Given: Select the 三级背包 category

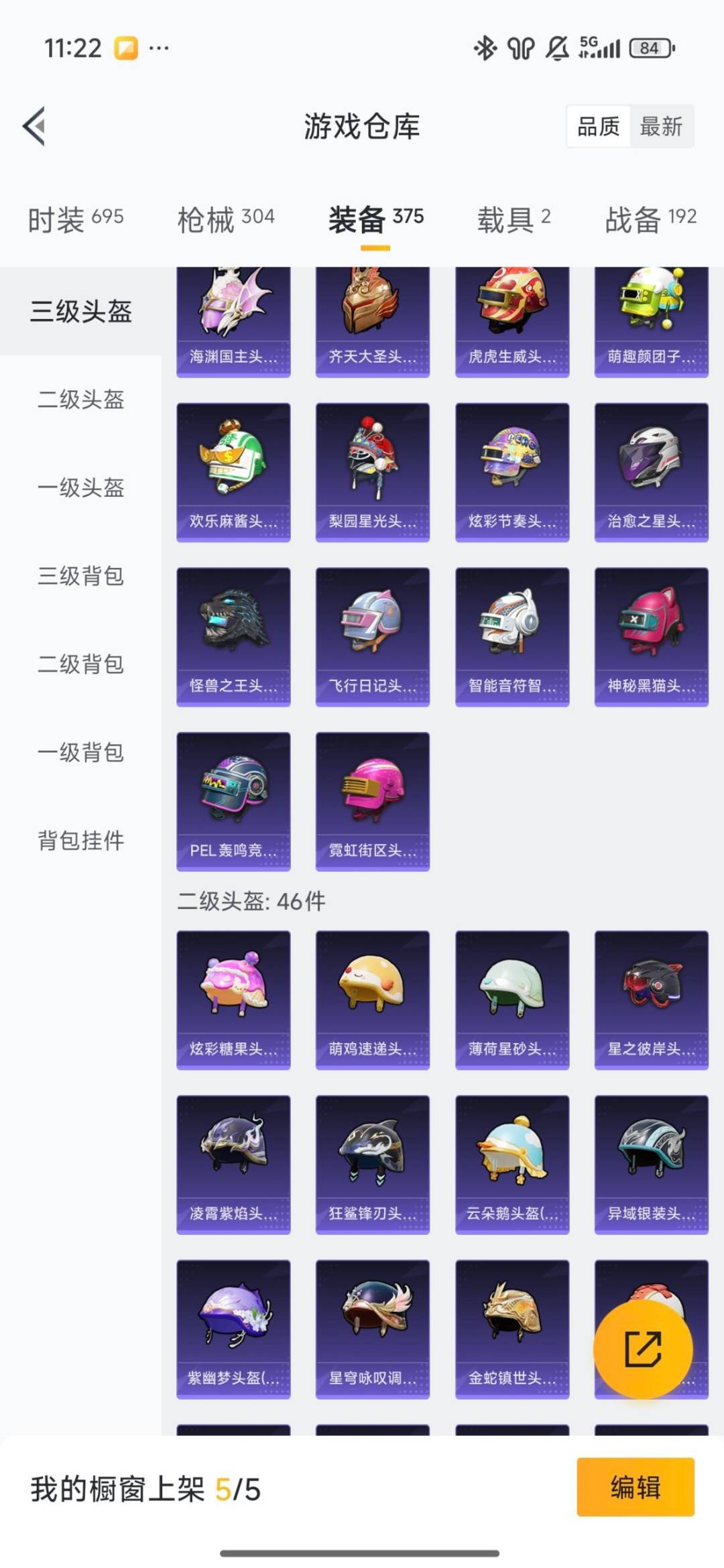Looking at the screenshot, I should [80, 576].
